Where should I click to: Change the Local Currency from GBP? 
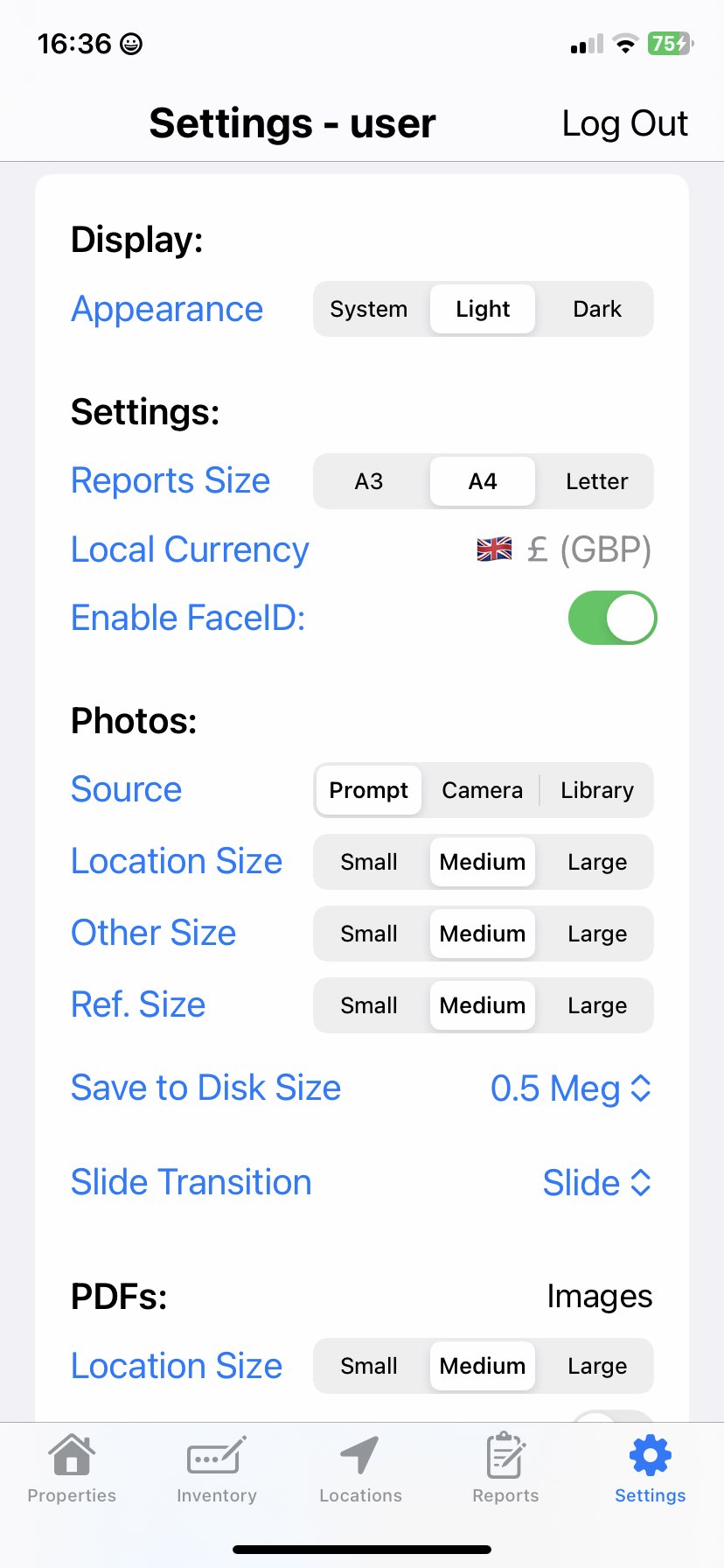565,549
